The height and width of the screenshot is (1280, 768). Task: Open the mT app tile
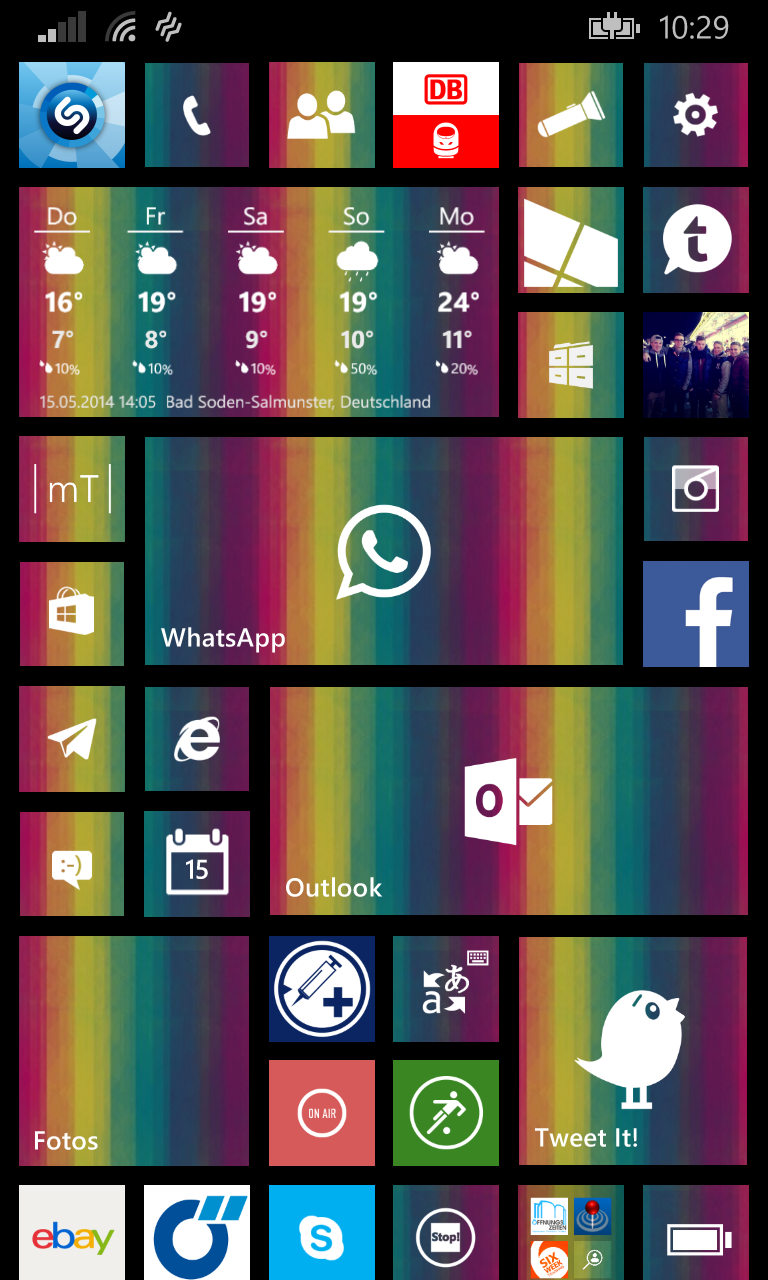click(72, 489)
